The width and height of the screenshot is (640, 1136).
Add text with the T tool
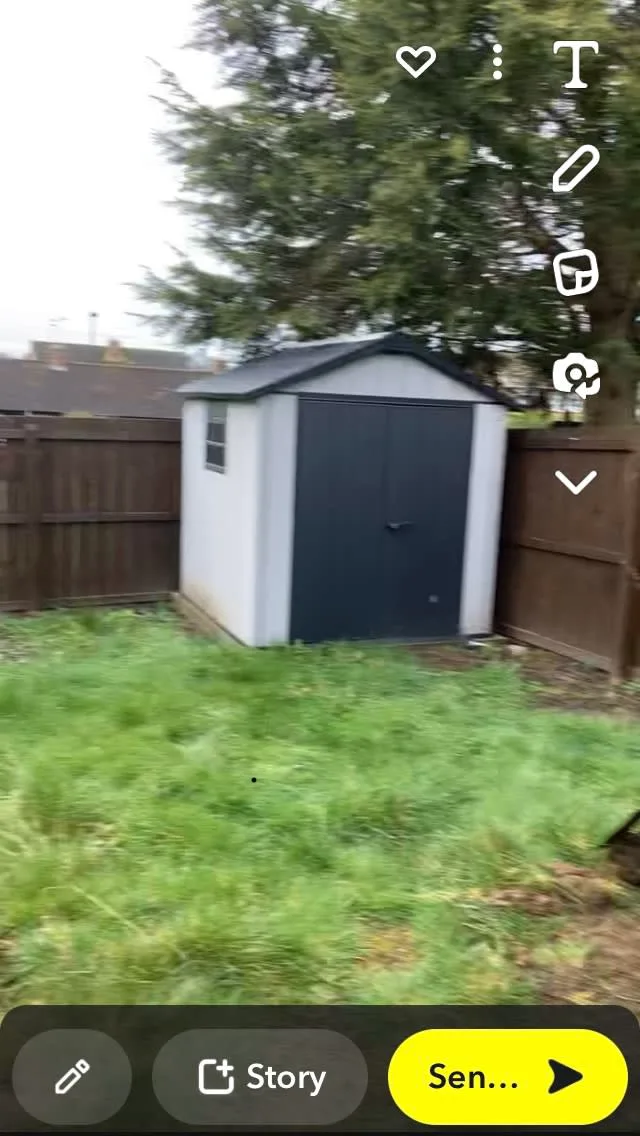576,64
